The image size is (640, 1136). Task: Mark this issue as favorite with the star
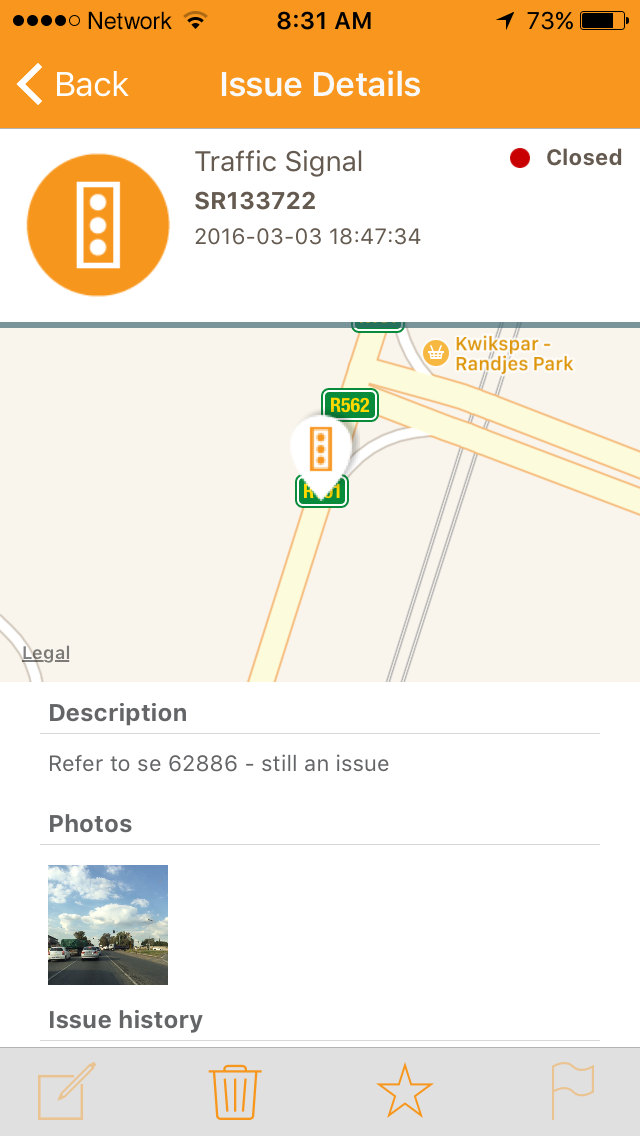pos(404,1091)
